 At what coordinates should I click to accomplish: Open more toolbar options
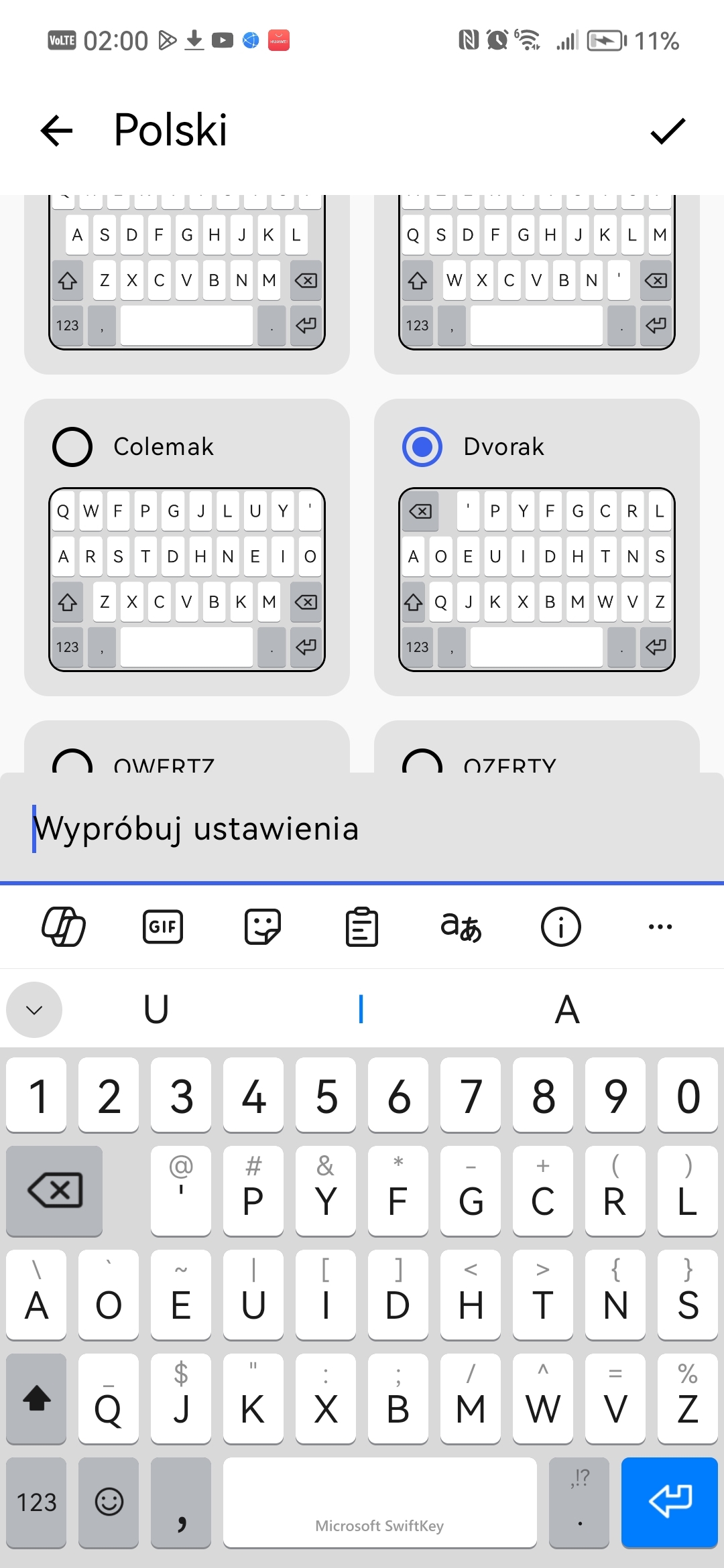660,927
